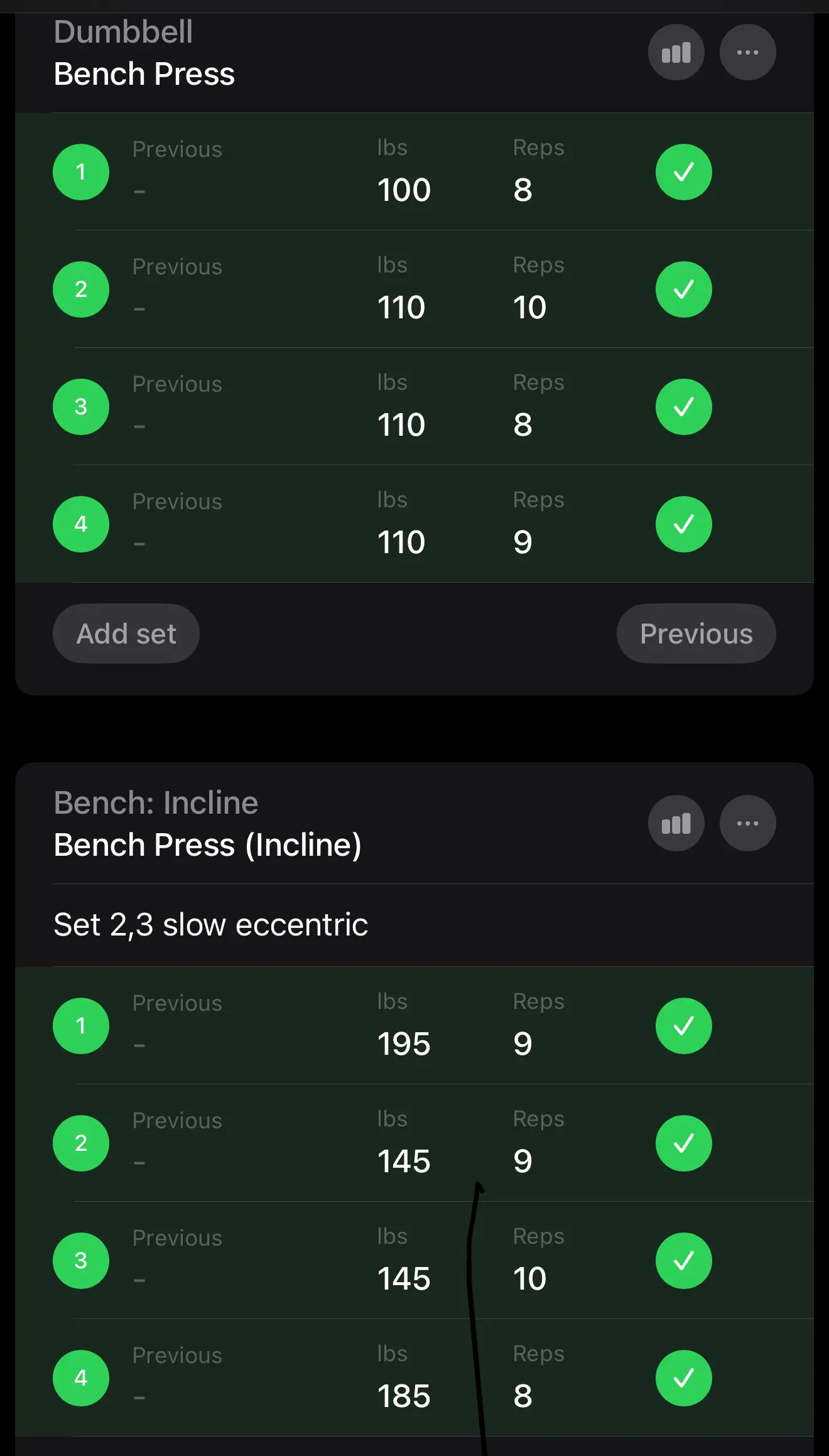Add a set to Dumbbell Bench Press
829x1456 pixels.
126,634
